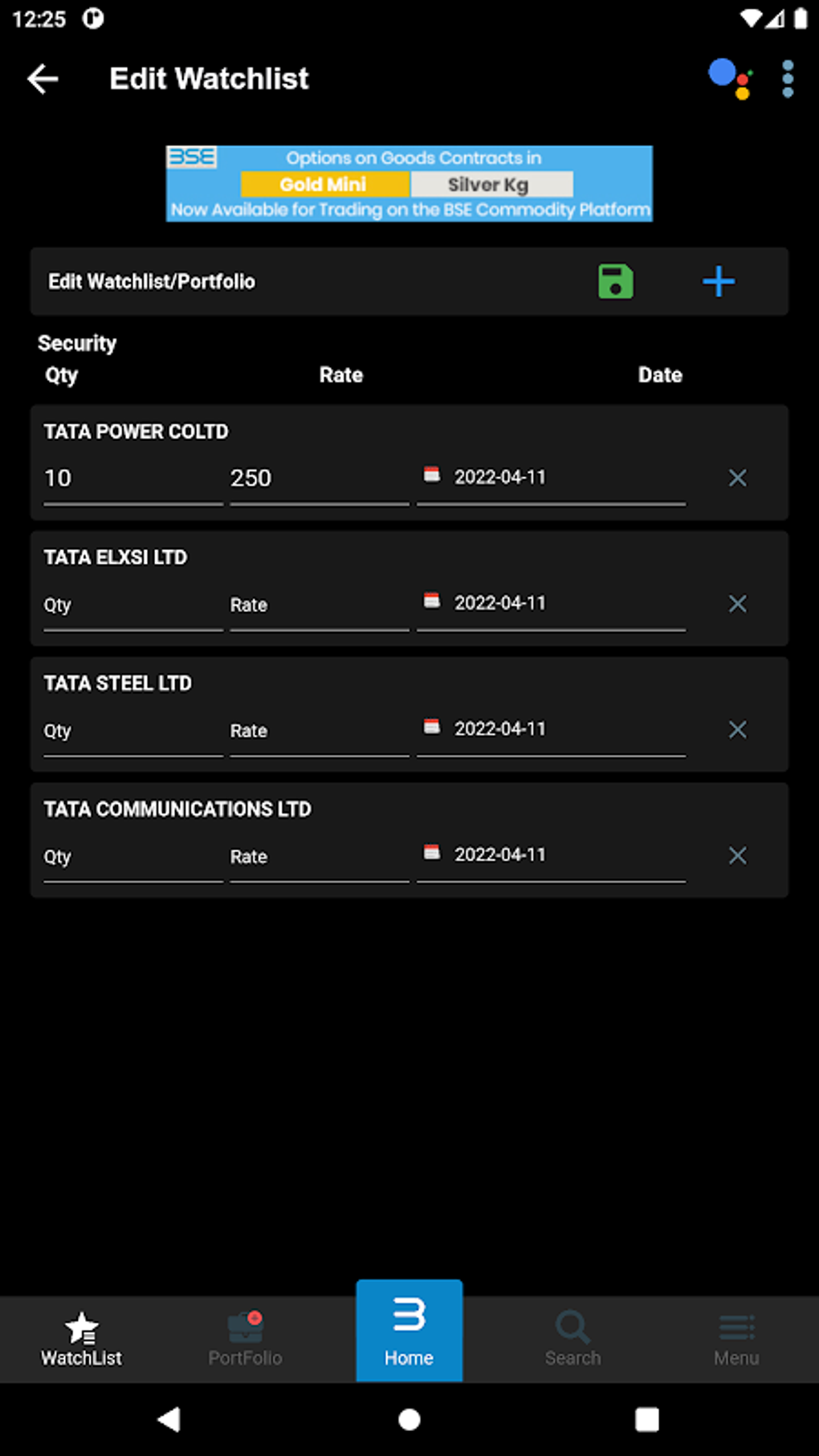Pick date for TATA COMMUNICATIONS LTD
819x1456 pixels.
tap(551, 855)
